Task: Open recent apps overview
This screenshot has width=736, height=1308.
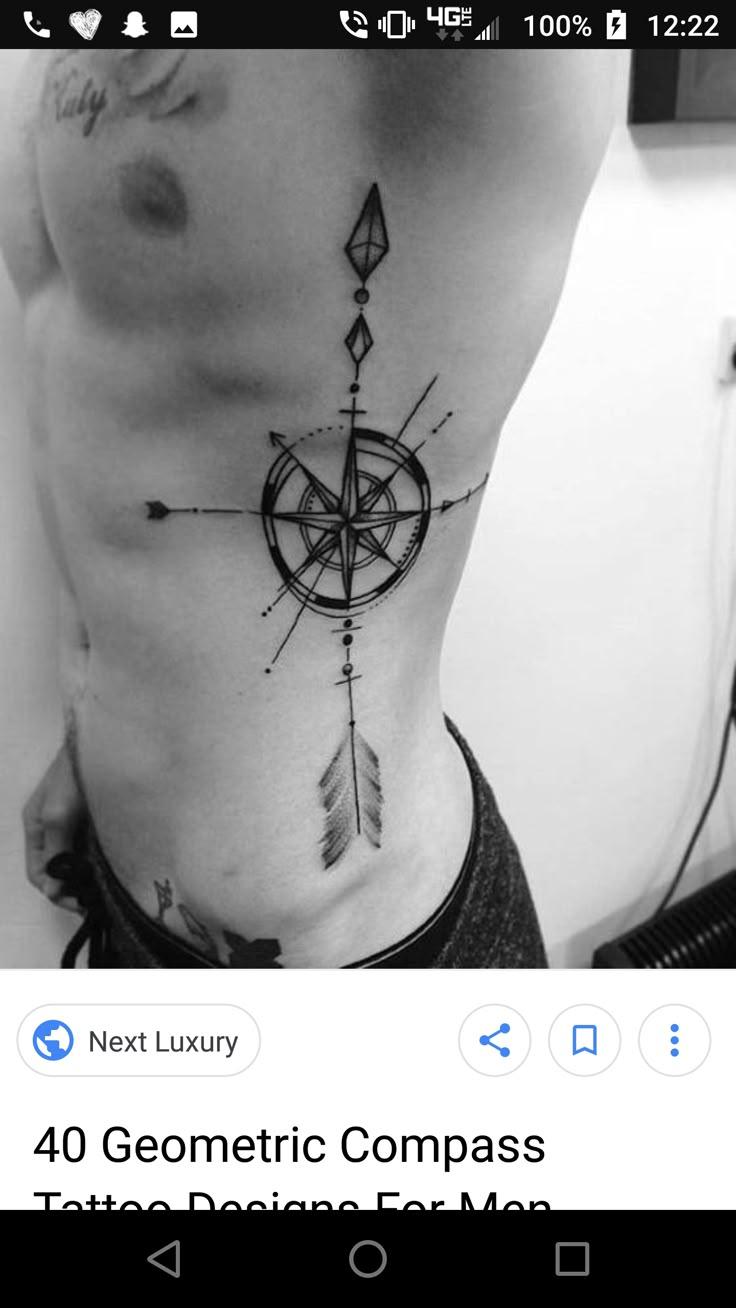Action: pyautogui.click(x=572, y=1259)
